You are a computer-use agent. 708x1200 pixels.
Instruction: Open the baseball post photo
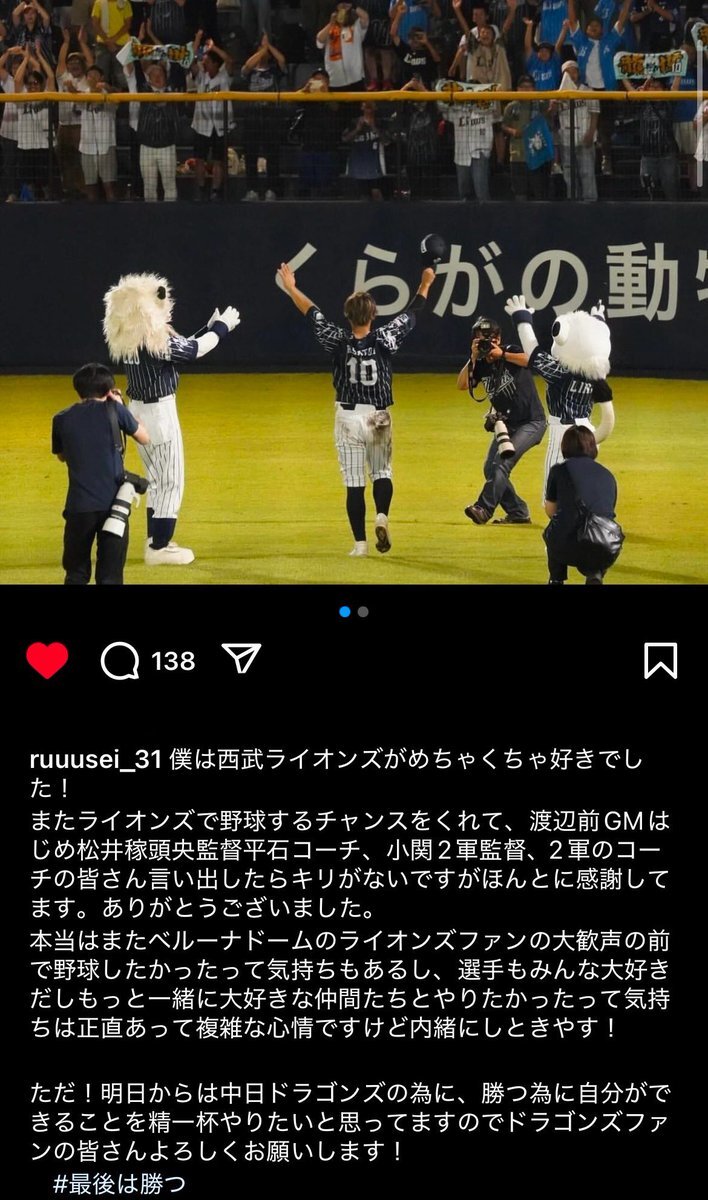tap(354, 292)
